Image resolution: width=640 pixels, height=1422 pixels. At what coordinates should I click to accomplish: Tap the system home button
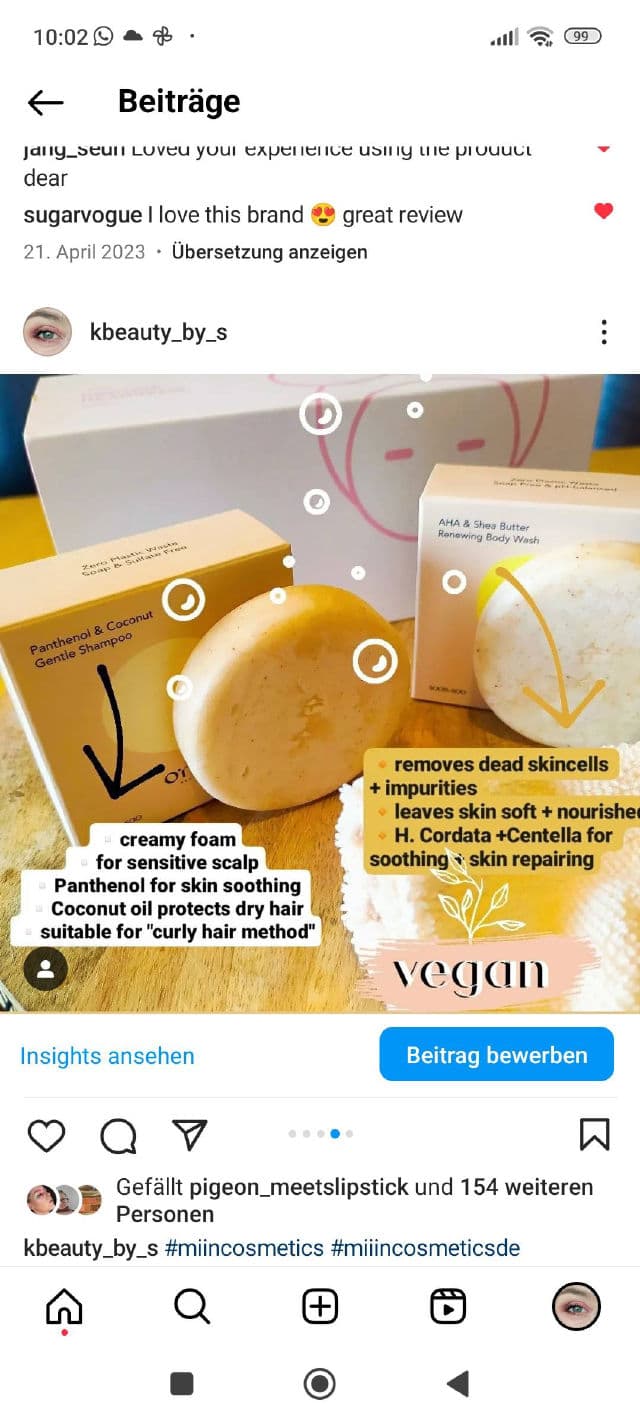pyautogui.click(x=320, y=1384)
